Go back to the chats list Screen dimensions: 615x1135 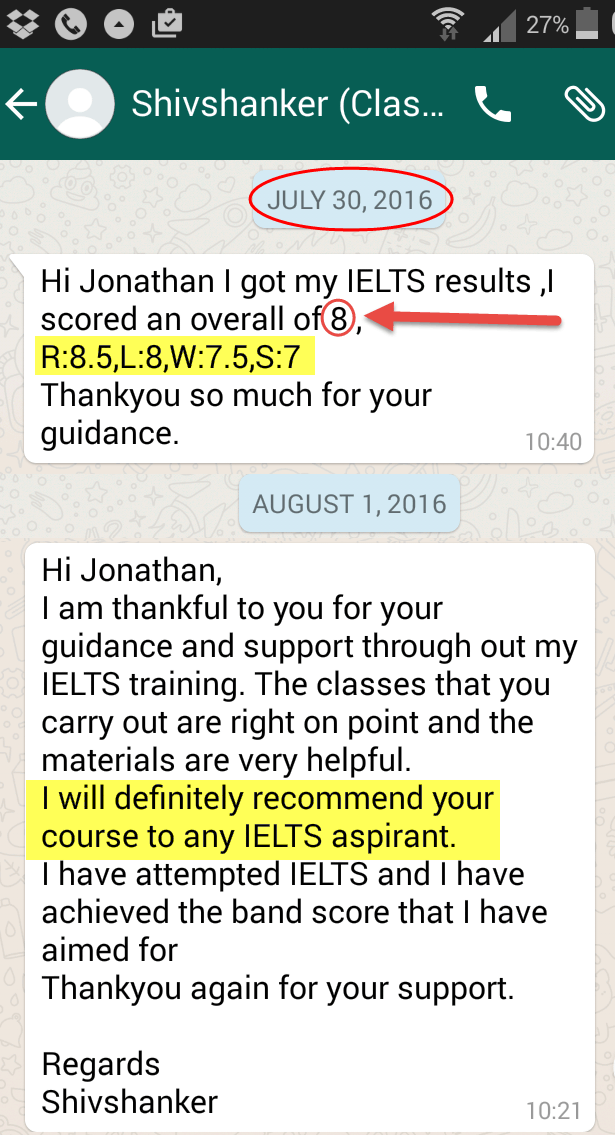click(x=22, y=104)
